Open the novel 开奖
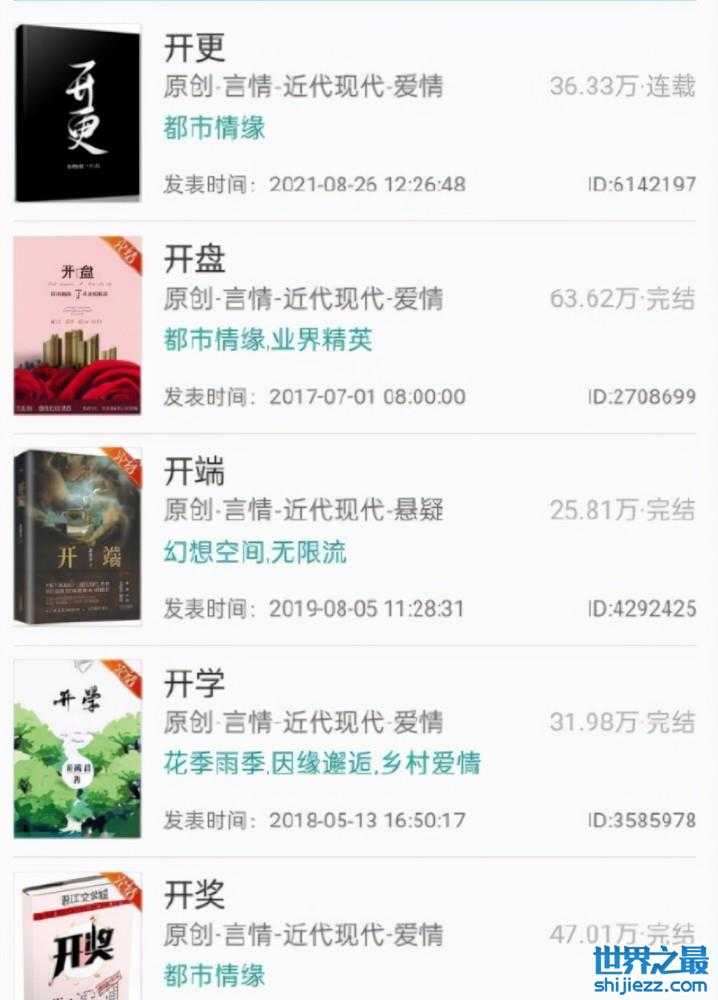718x1000 pixels. [x=195, y=895]
